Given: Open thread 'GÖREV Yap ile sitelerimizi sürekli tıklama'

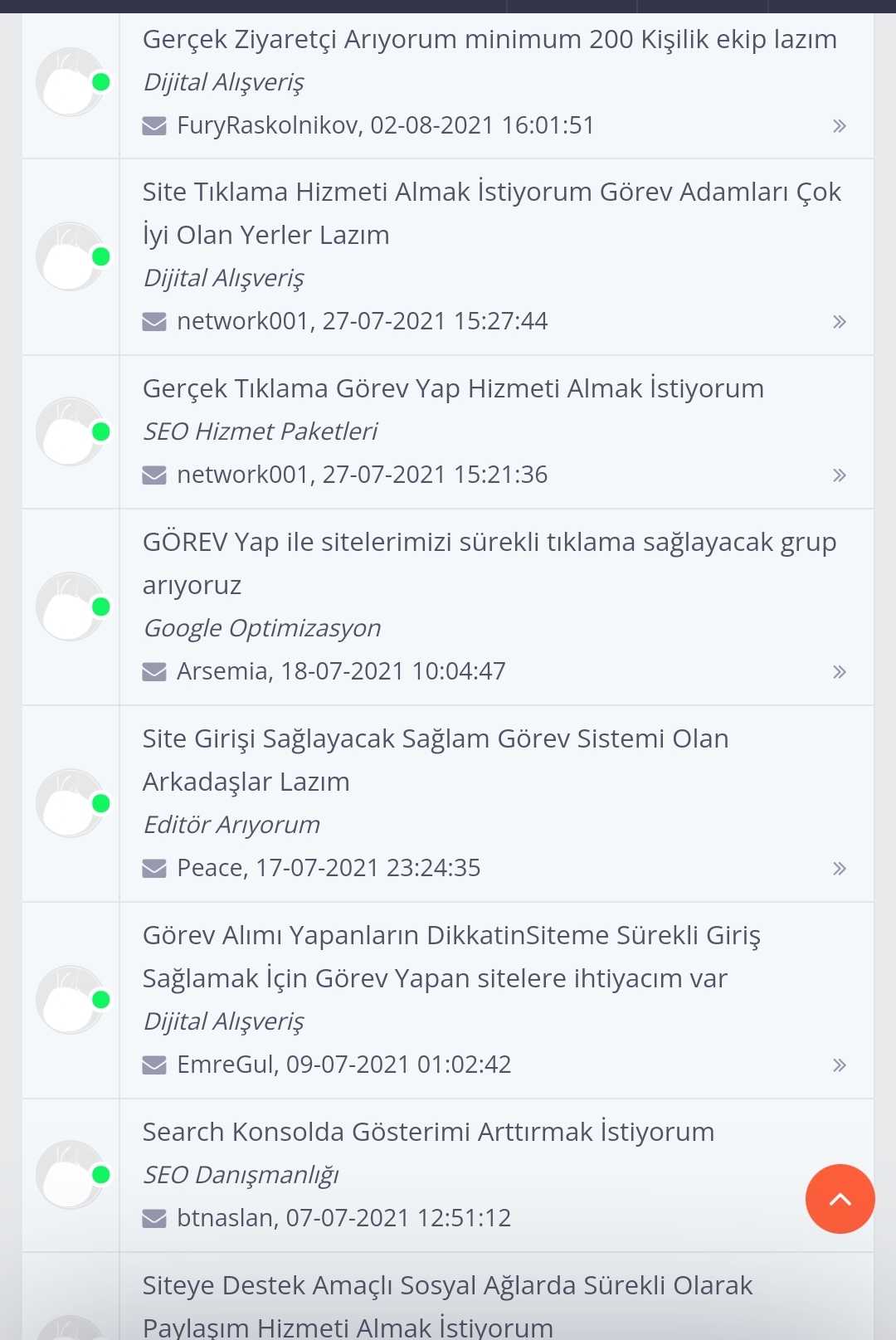Looking at the screenshot, I should pos(489,563).
